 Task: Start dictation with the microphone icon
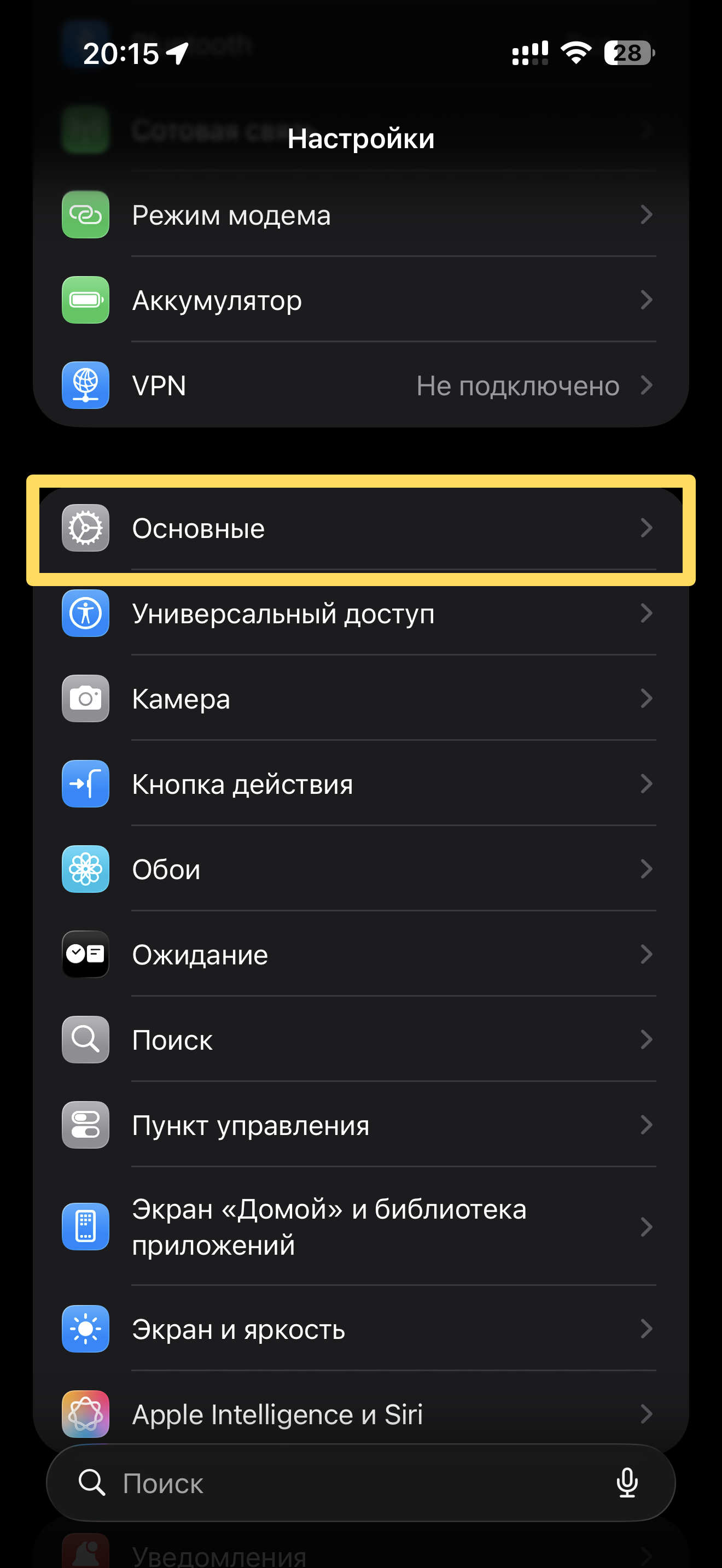tap(626, 1483)
